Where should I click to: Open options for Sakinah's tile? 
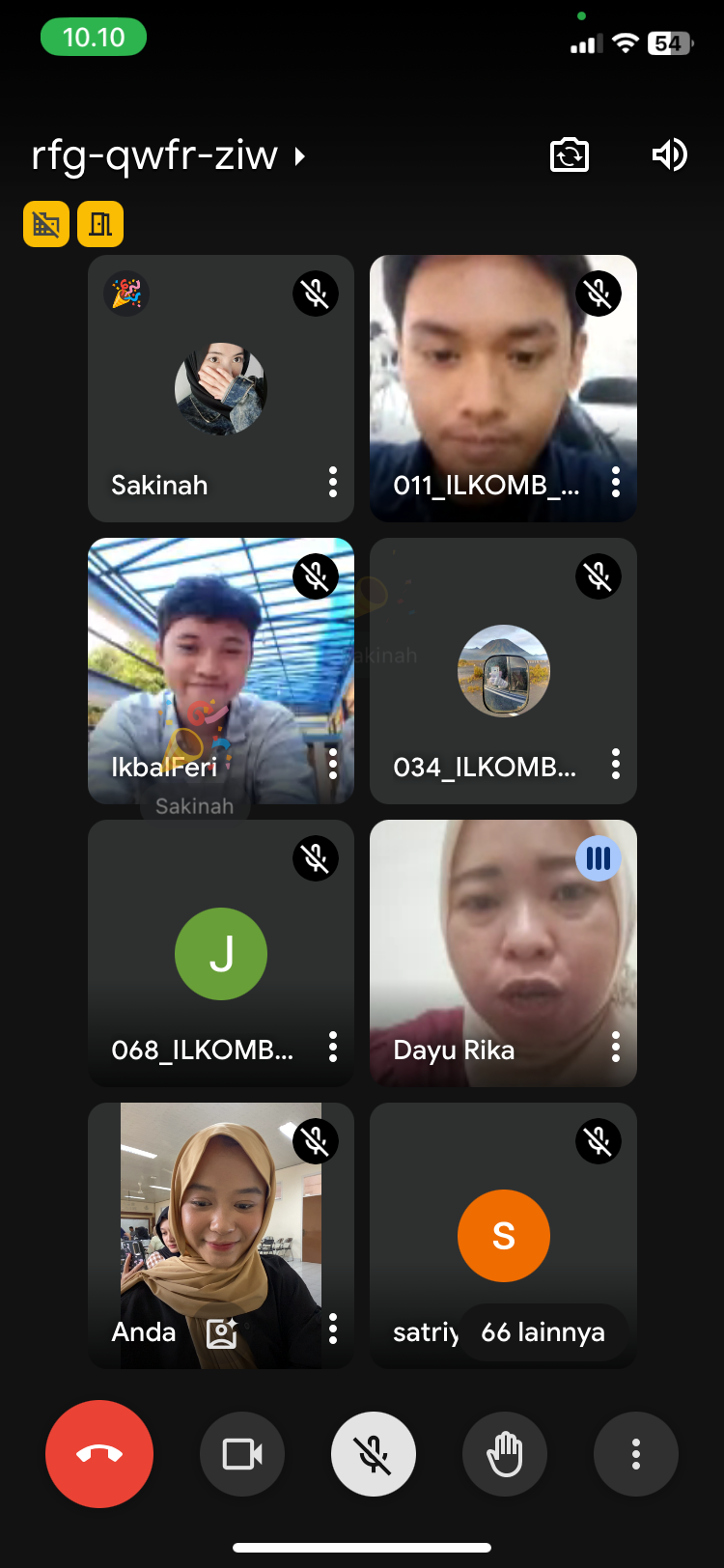pyautogui.click(x=333, y=482)
